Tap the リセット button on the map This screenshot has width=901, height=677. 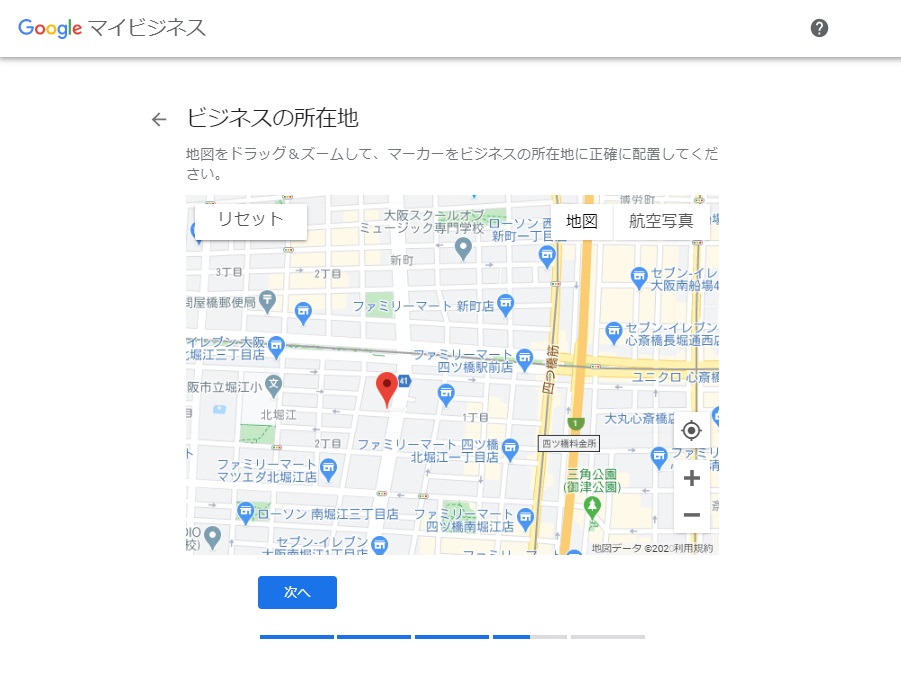point(250,220)
